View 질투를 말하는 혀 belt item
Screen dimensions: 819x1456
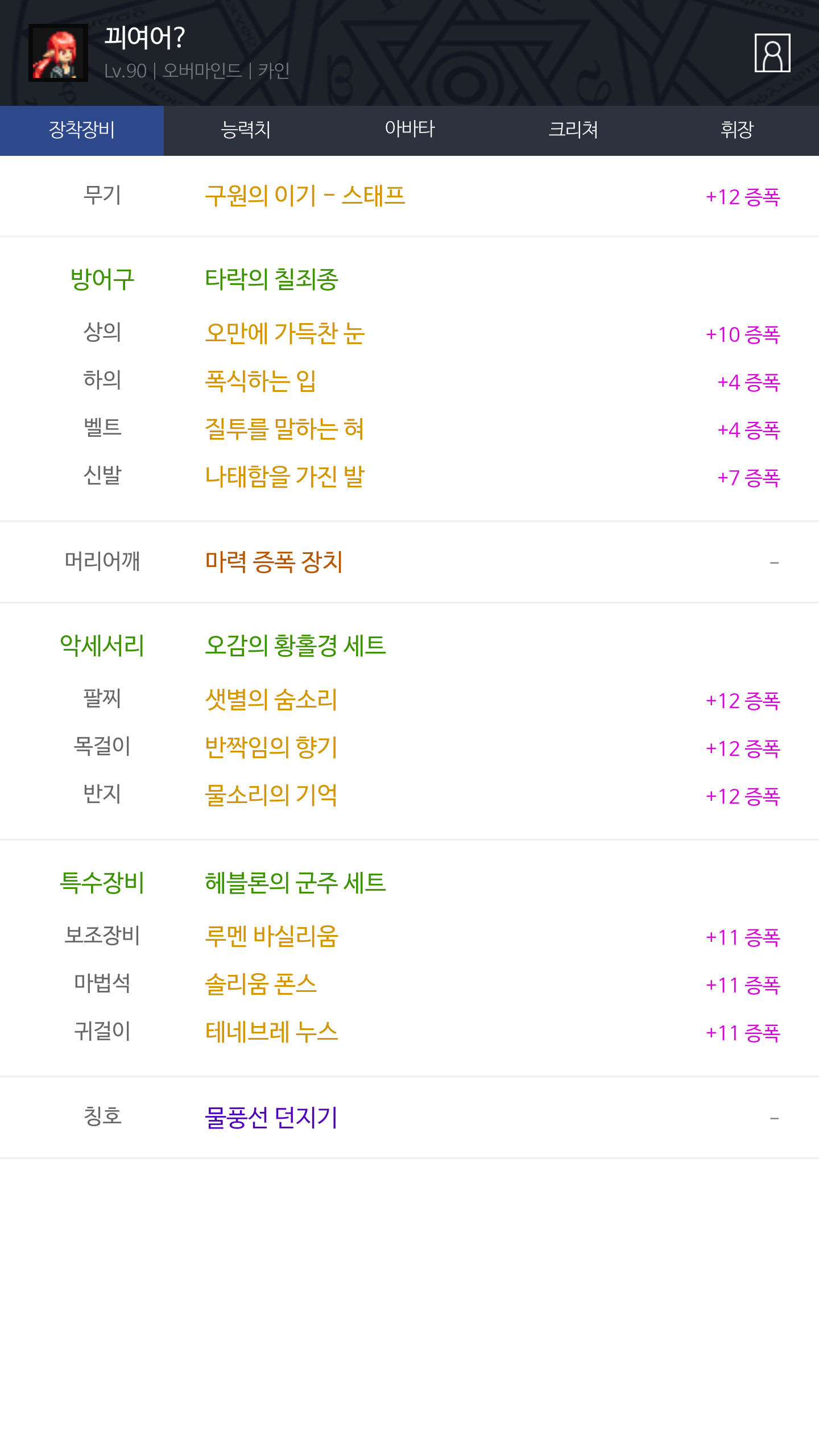[284, 429]
